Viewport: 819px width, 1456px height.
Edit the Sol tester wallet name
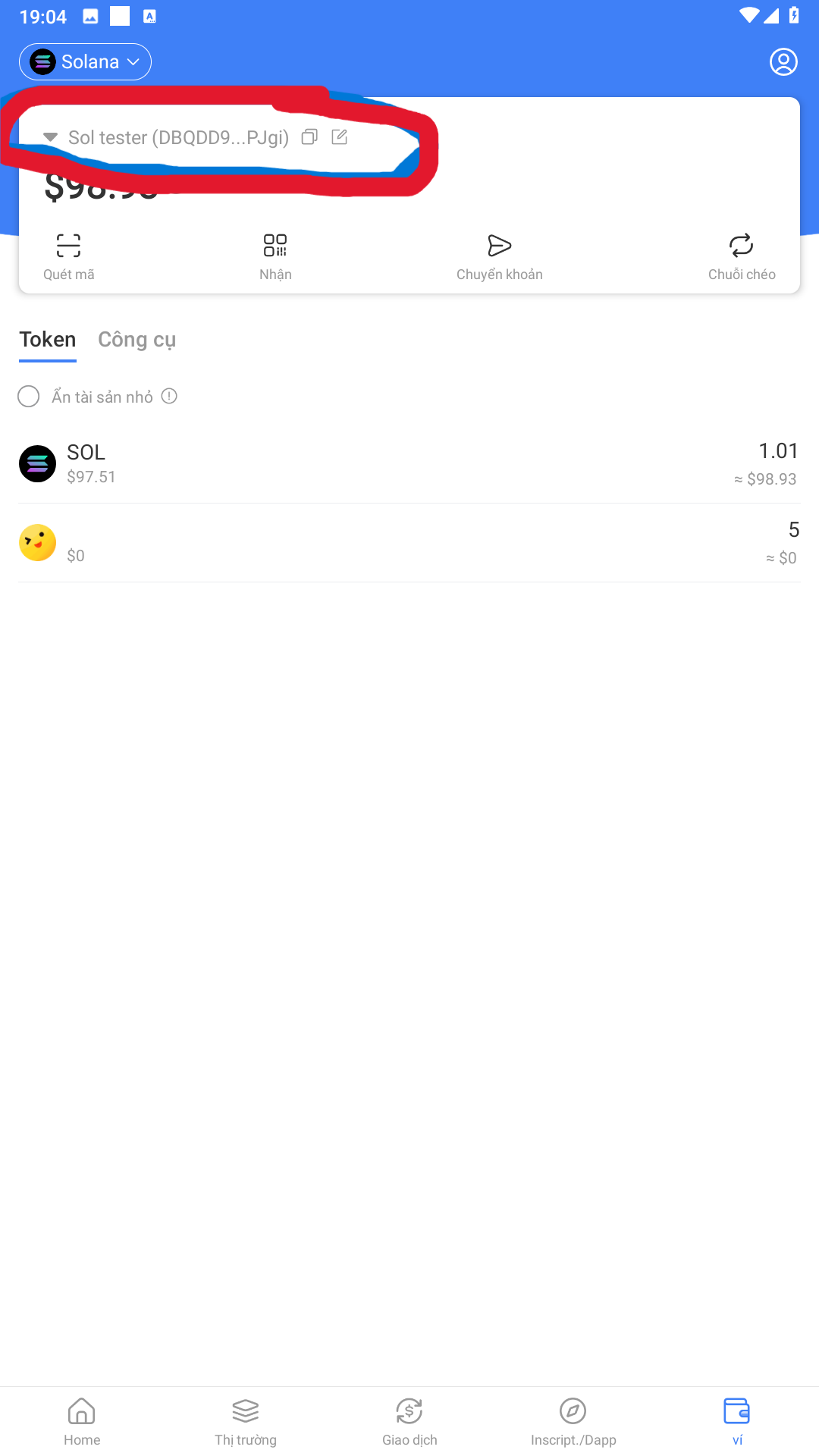[340, 137]
